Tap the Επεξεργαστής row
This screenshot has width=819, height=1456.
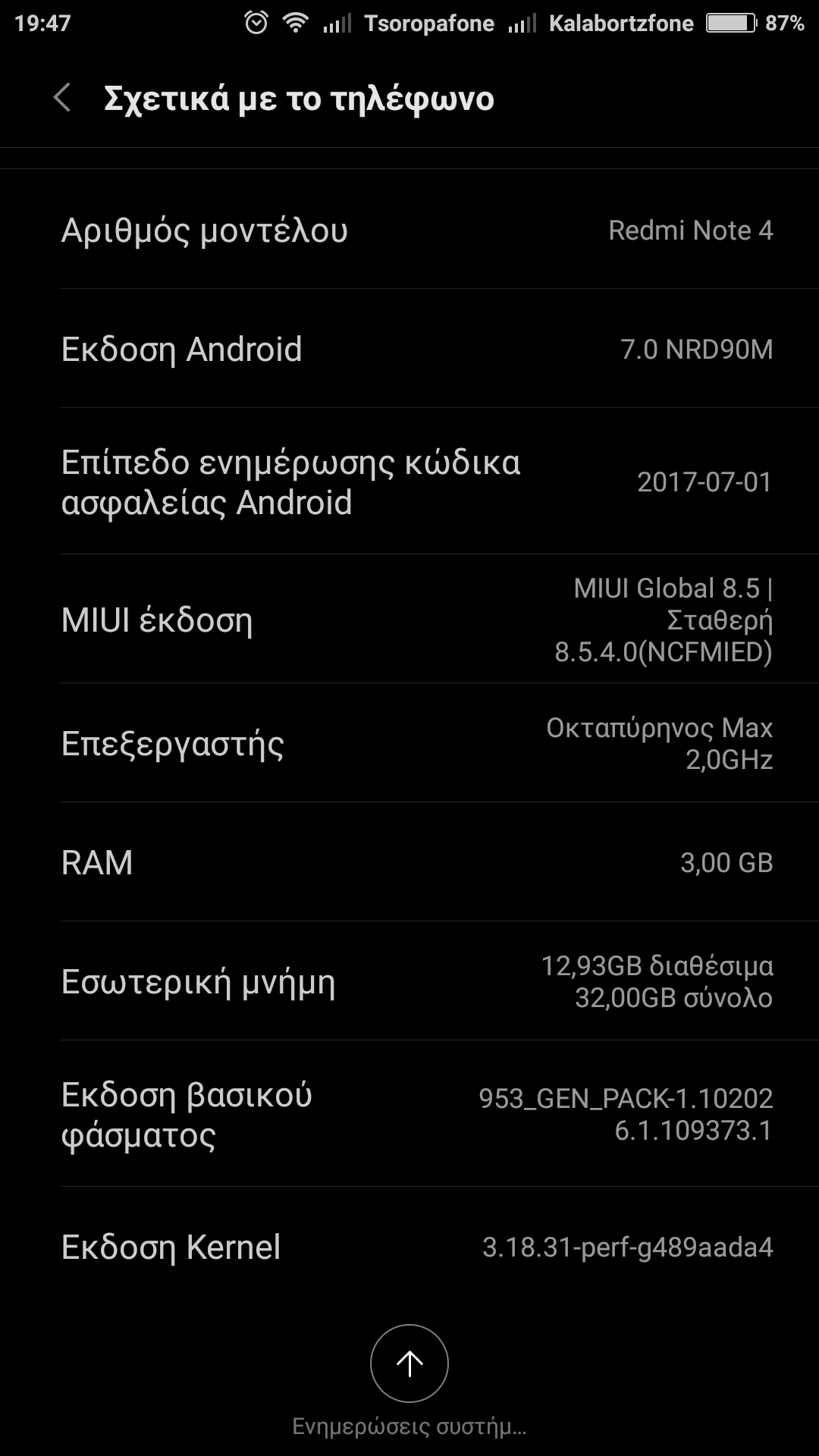[x=409, y=743]
